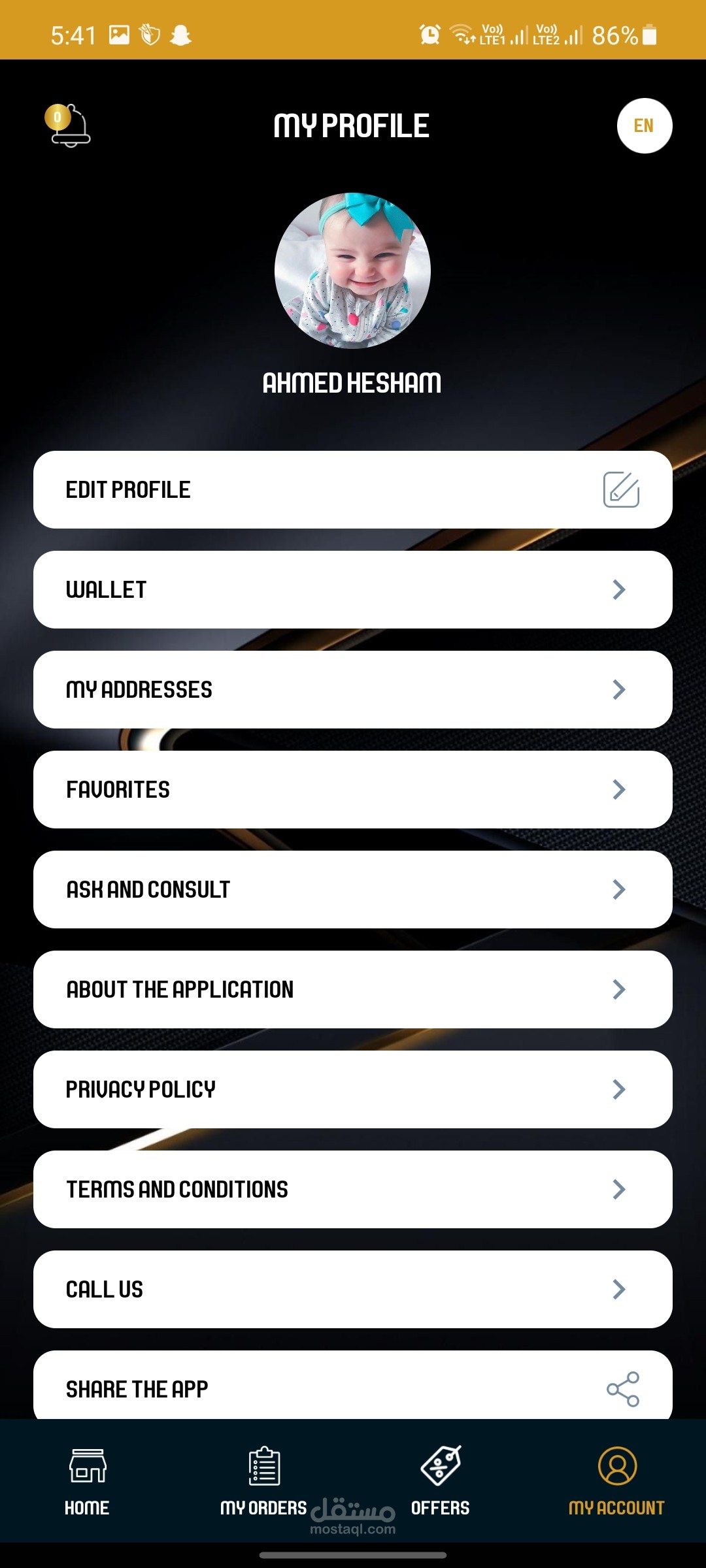Share the app

tap(353, 1388)
